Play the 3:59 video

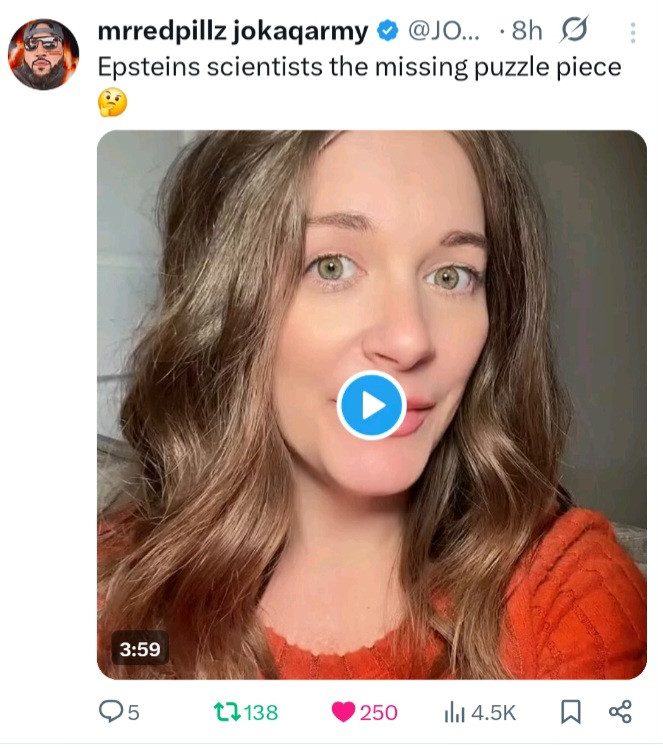(x=371, y=405)
